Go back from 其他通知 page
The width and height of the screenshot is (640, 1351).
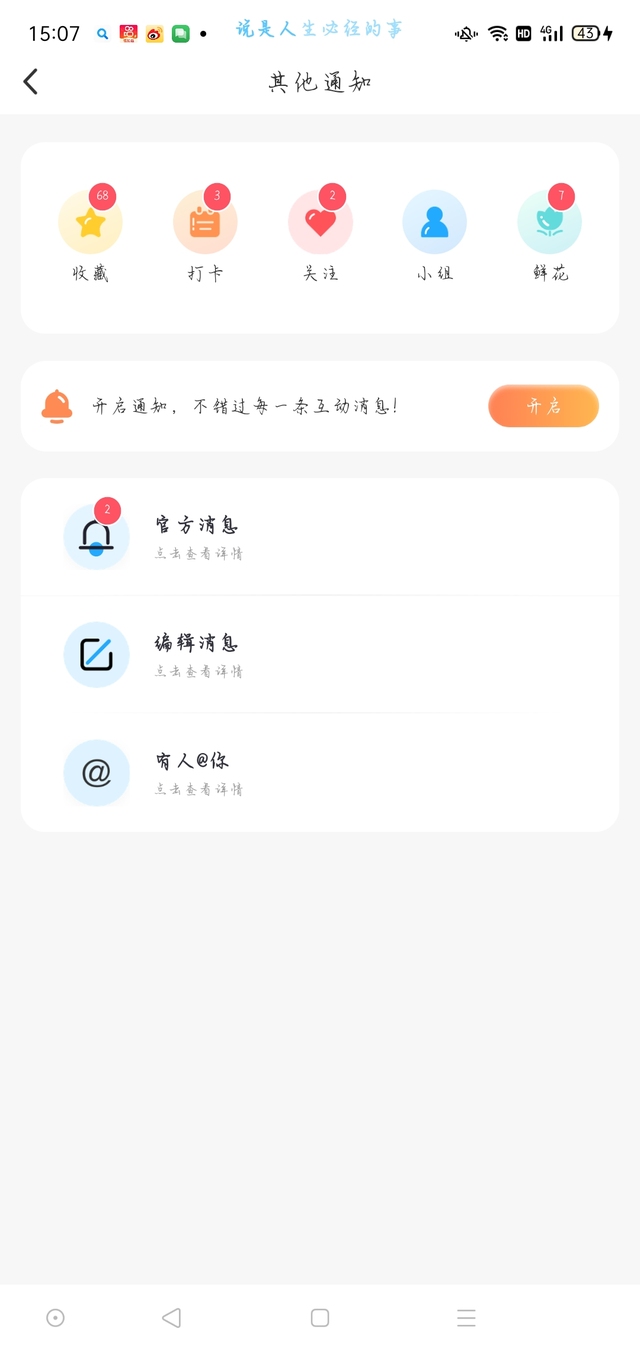click(31, 82)
